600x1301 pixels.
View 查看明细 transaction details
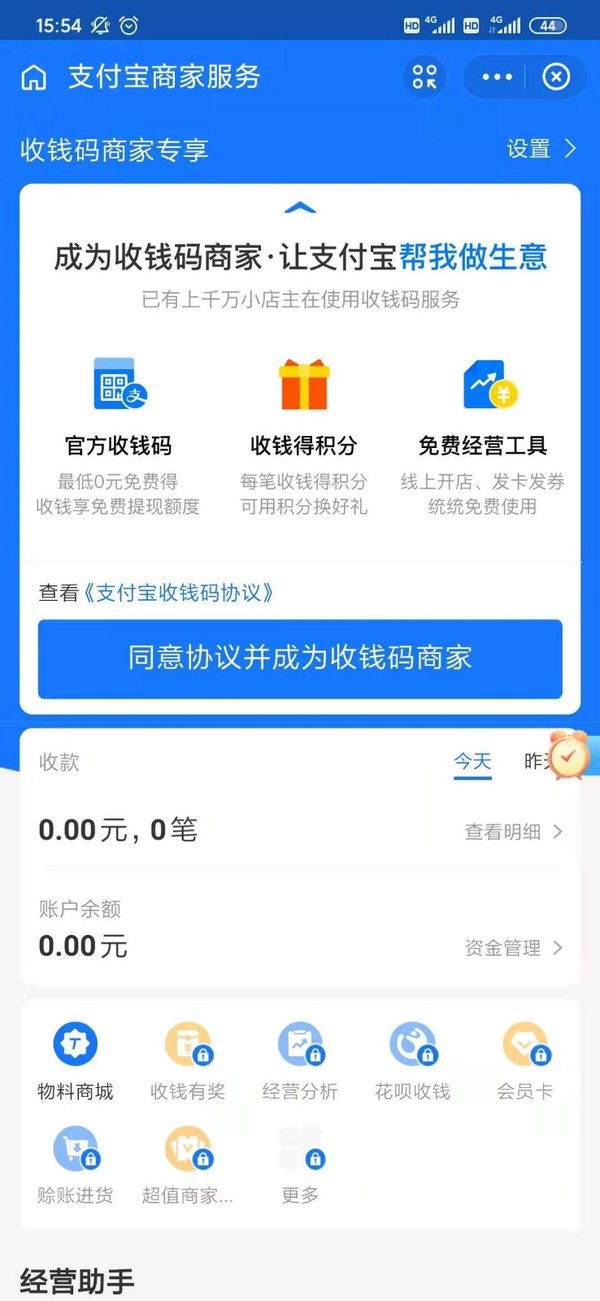(514, 831)
